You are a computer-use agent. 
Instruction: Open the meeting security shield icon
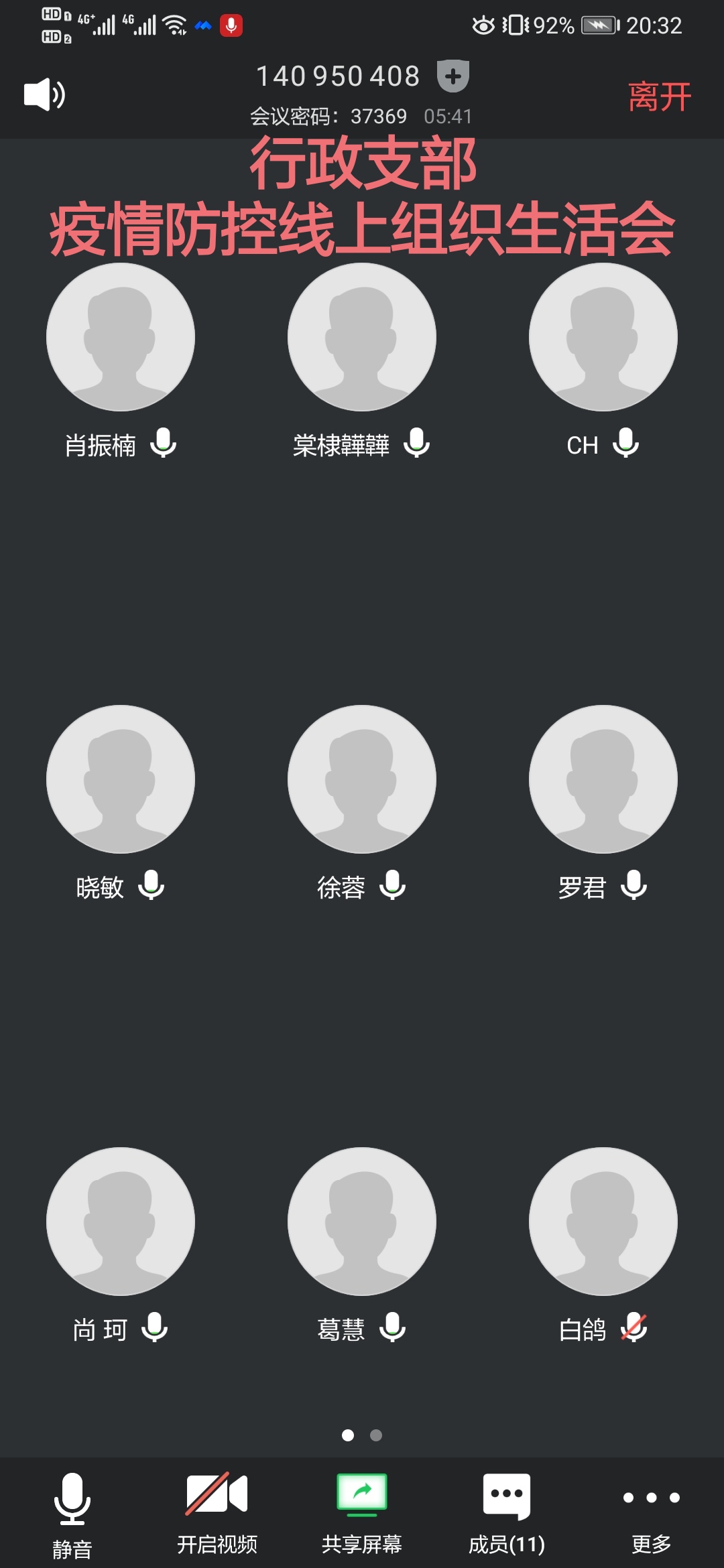click(453, 76)
